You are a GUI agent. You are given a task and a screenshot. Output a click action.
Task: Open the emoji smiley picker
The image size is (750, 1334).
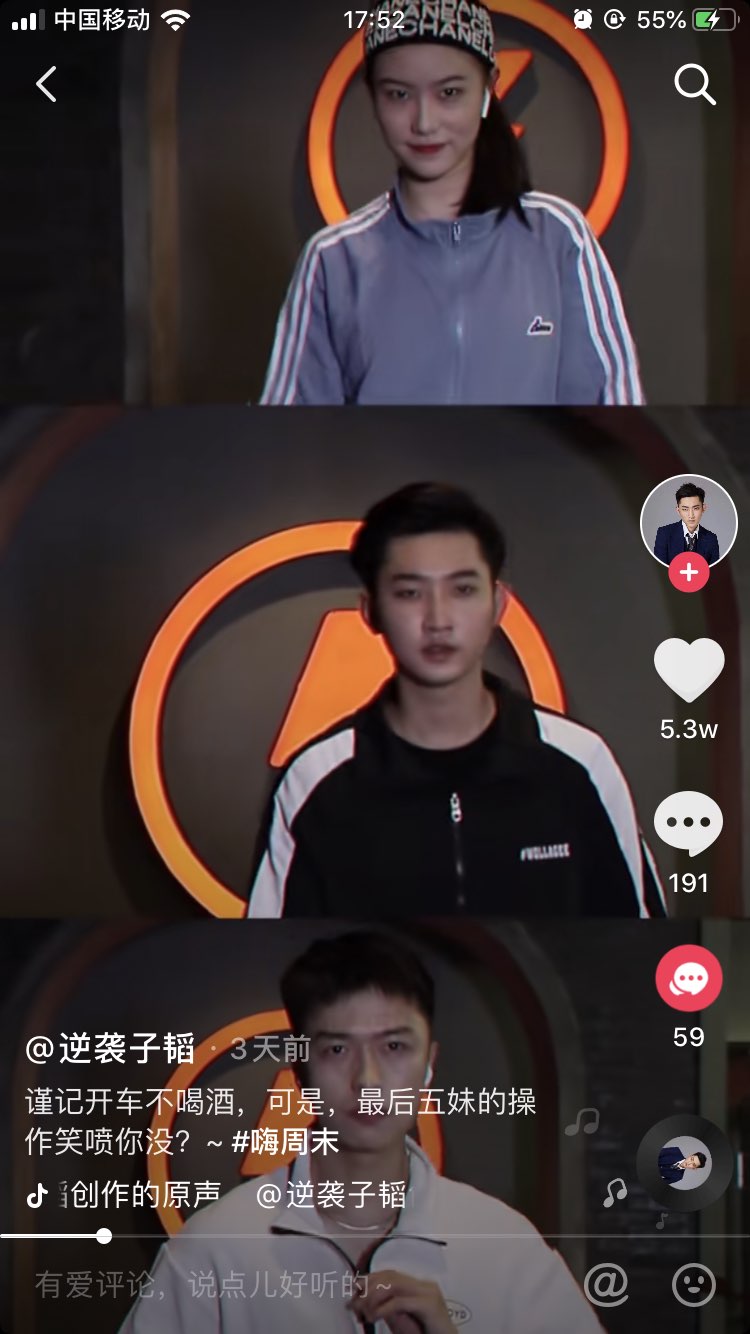(694, 1285)
